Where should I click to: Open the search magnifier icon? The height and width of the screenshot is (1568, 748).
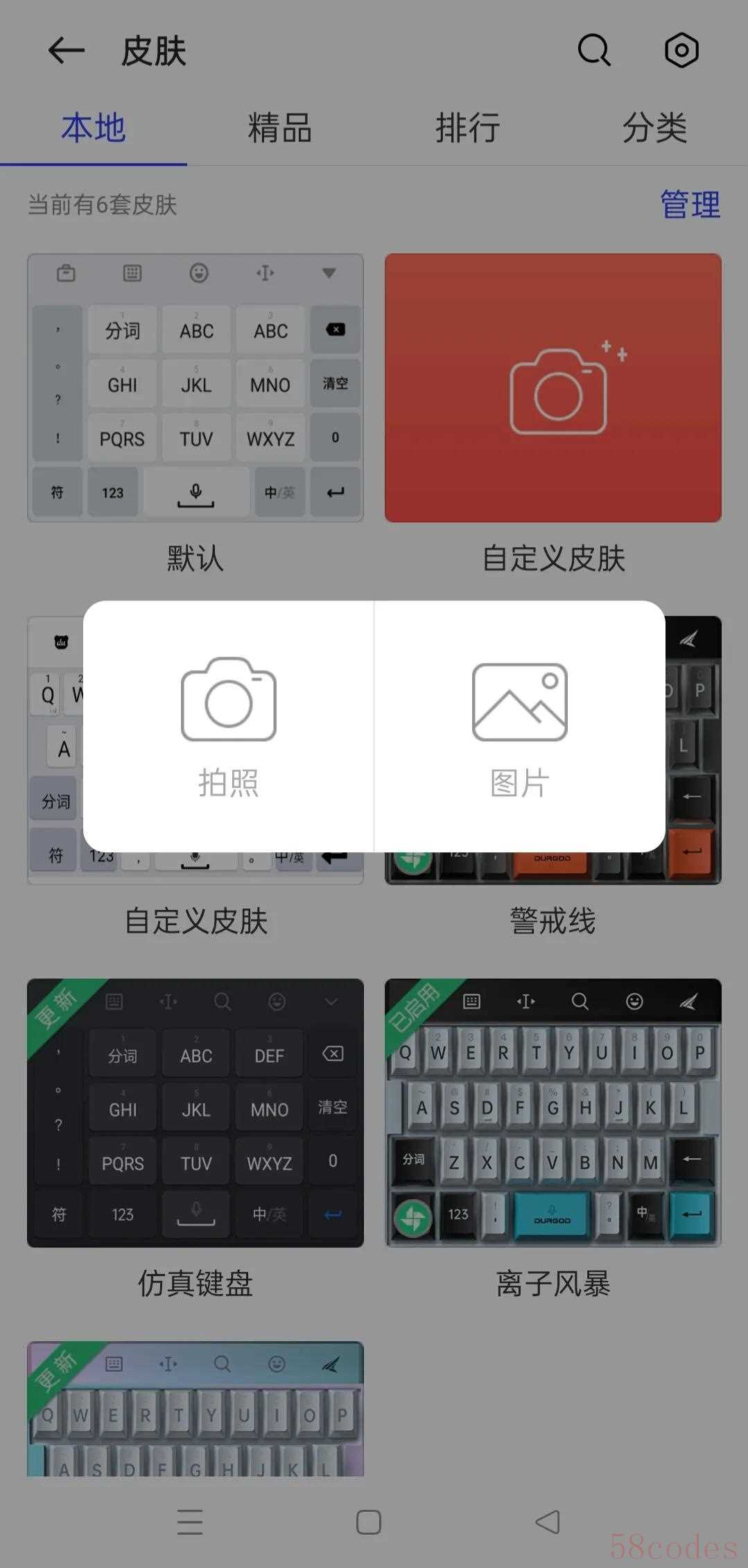(594, 51)
